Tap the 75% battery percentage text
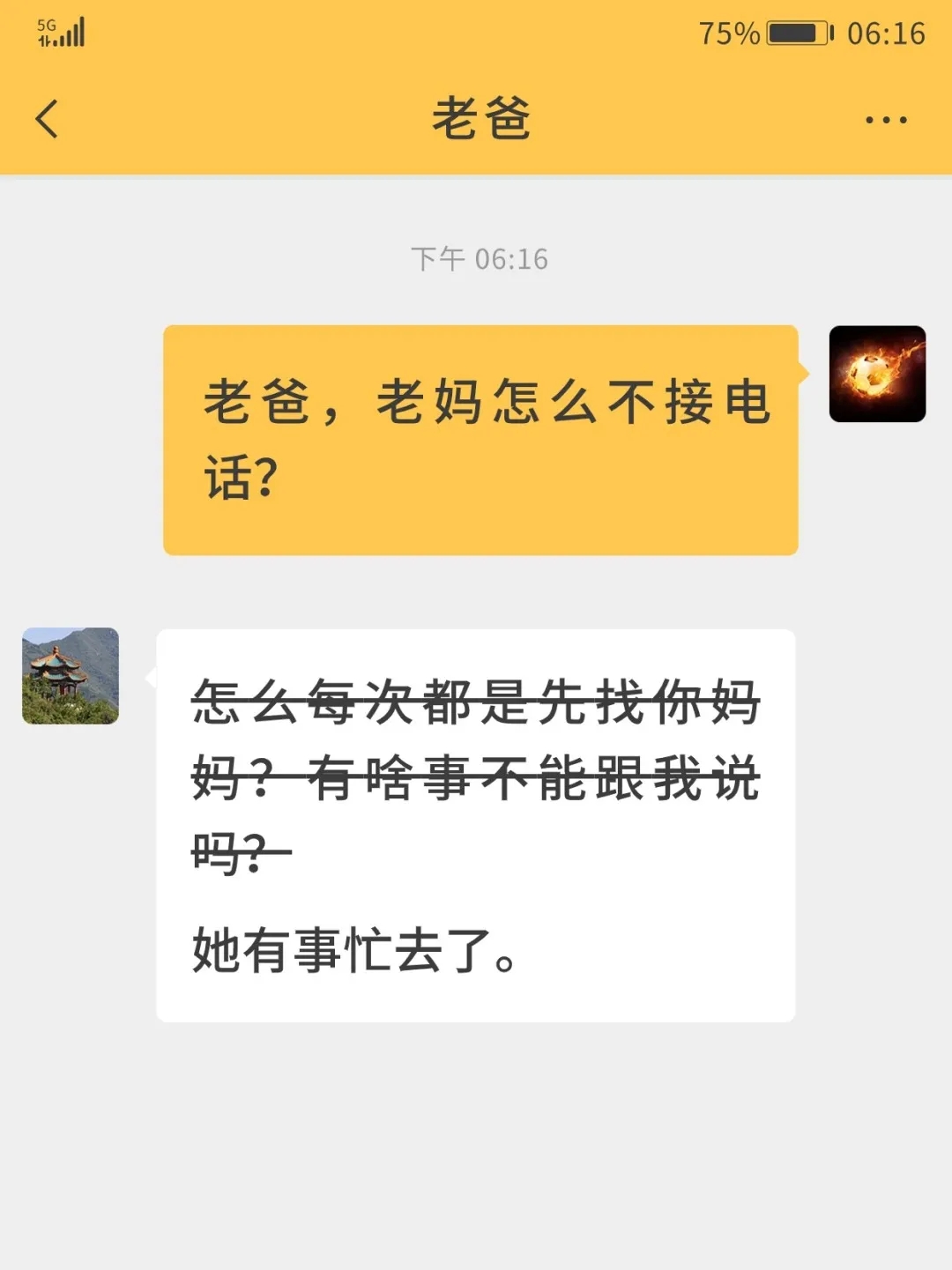 729,33
